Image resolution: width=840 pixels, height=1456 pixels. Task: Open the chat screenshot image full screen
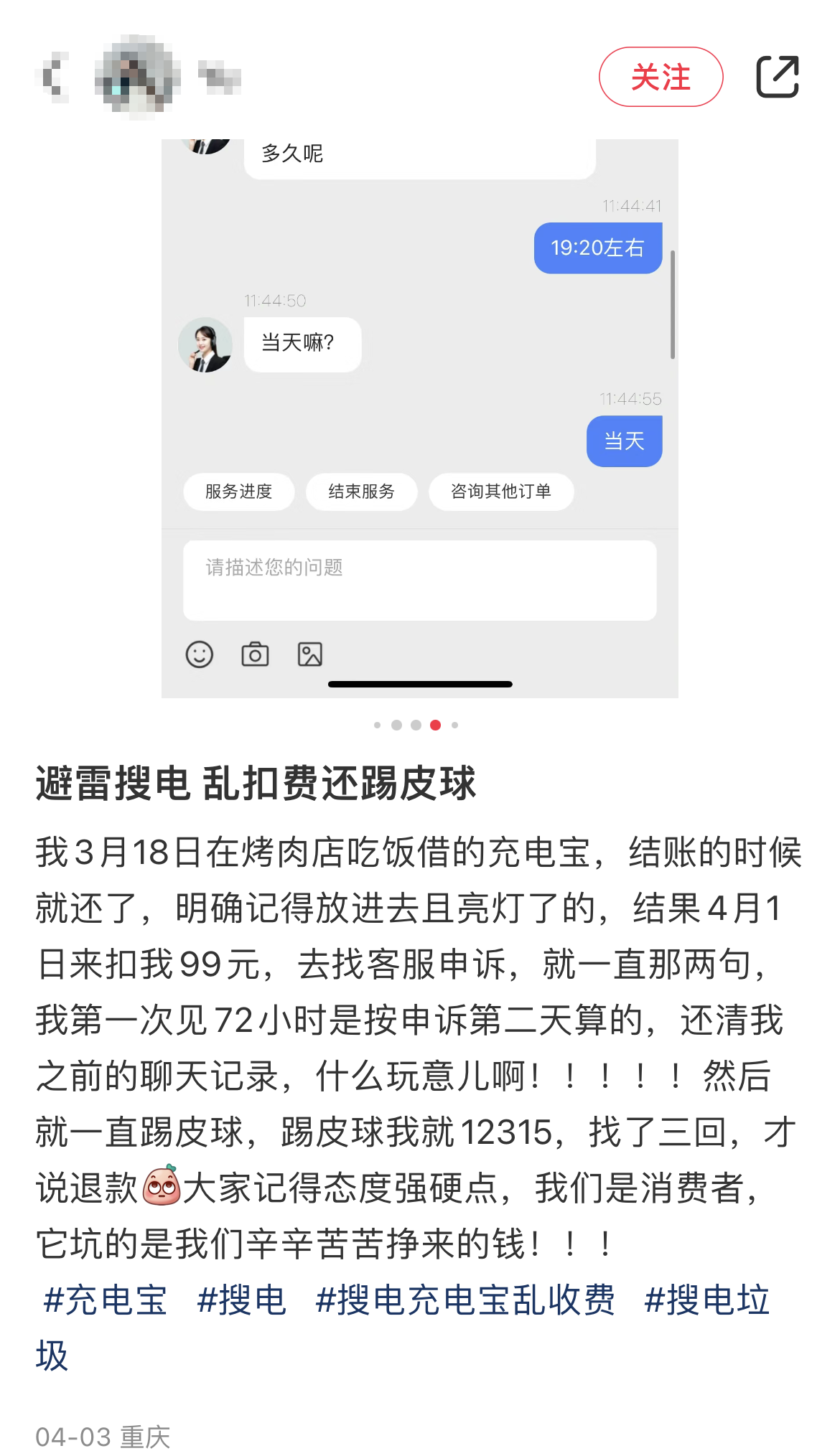pos(419,418)
